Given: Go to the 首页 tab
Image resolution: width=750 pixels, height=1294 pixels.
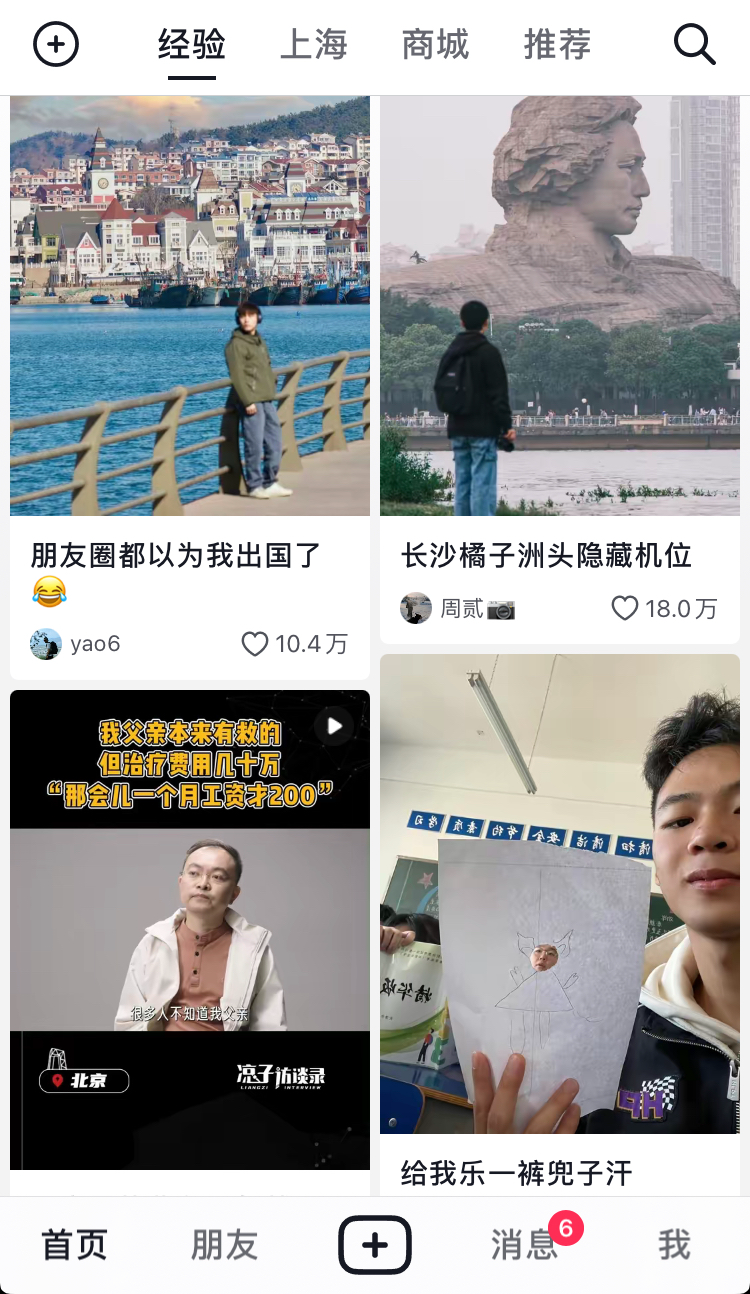Looking at the screenshot, I should [74, 1245].
